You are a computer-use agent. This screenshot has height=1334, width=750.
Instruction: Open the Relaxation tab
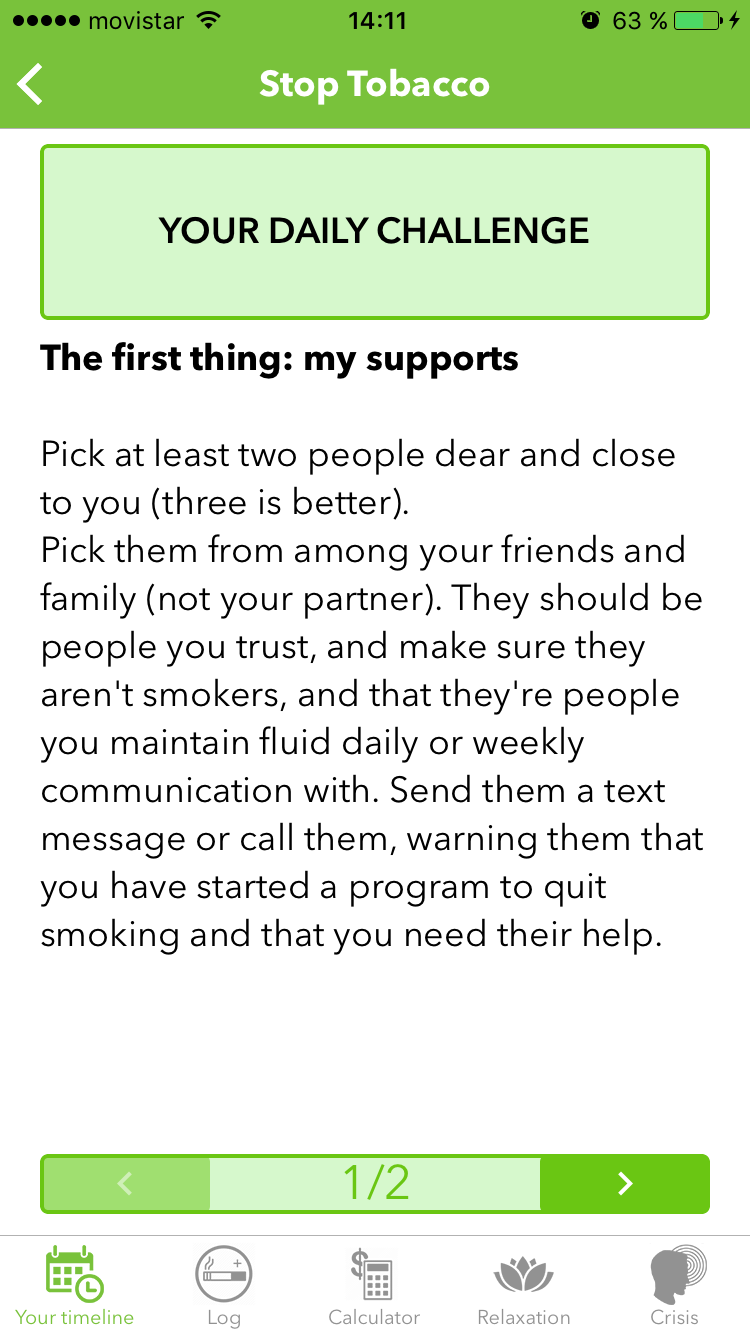[x=524, y=1286]
